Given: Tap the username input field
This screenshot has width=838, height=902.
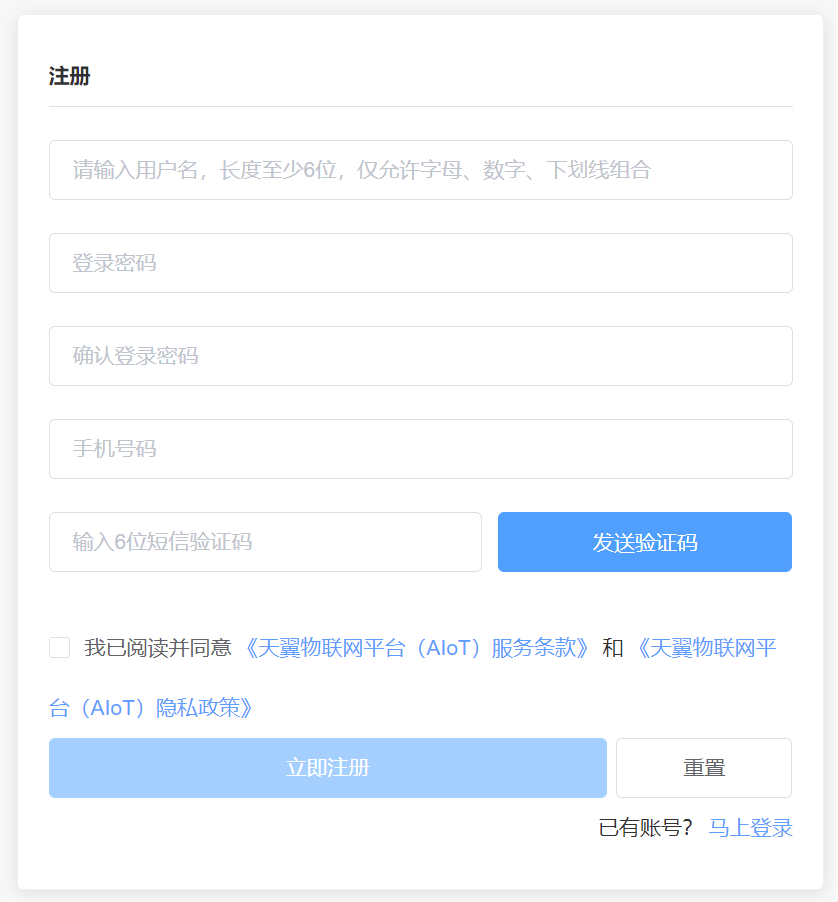Looking at the screenshot, I should tap(420, 170).
